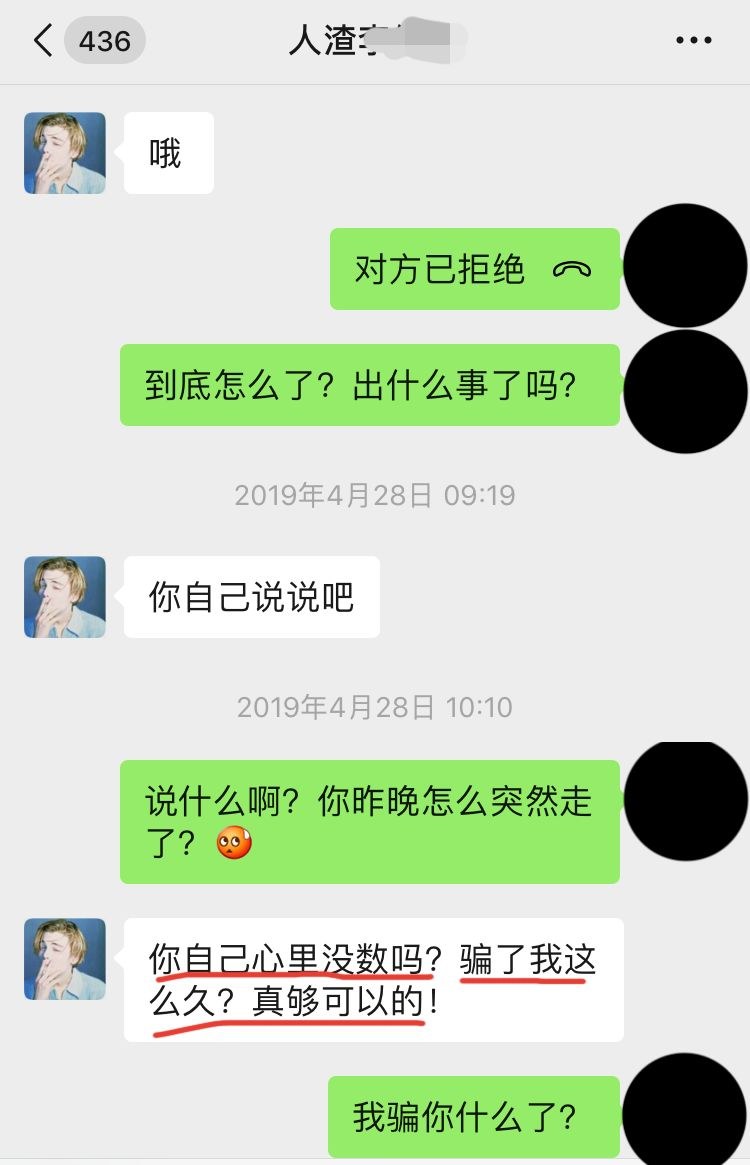This screenshot has height=1165, width=750.
Task: Go back to the chat list
Action: coord(44,41)
